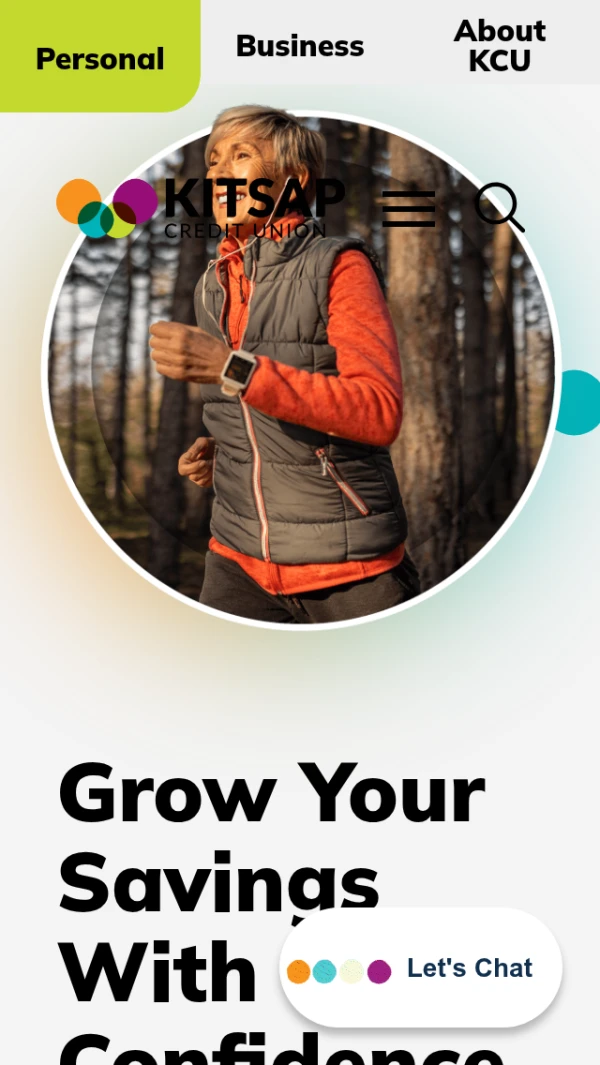Switch to the Personal tab
Screen dimensions: 600x1065
(x=100, y=57)
